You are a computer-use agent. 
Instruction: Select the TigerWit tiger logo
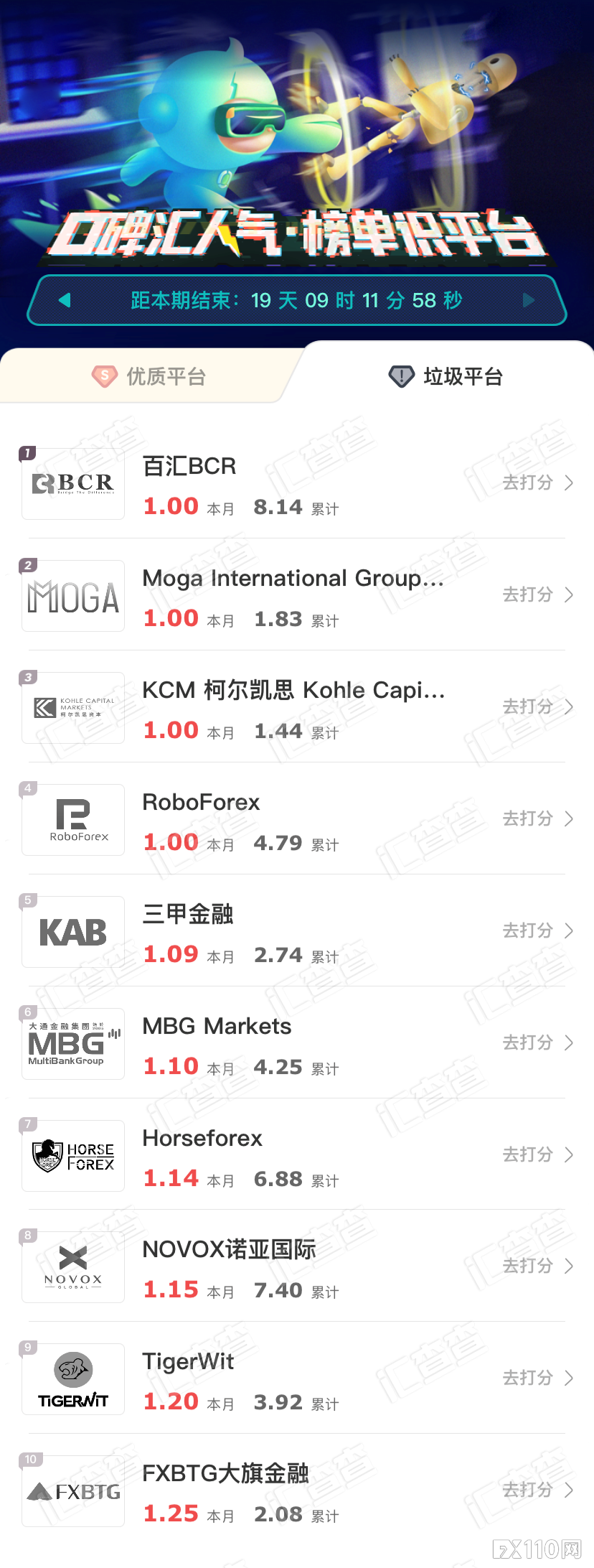[72, 1378]
